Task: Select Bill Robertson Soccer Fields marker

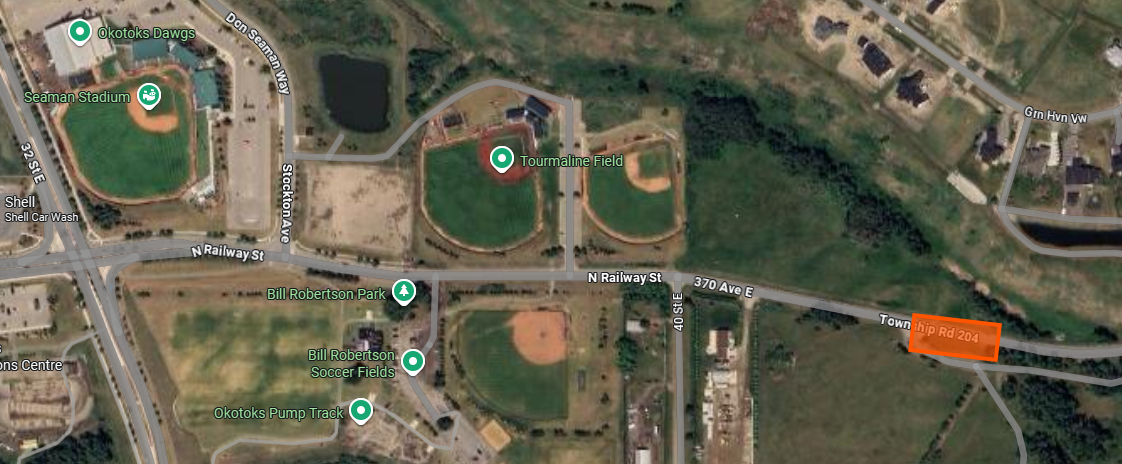Action: [x=412, y=361]
